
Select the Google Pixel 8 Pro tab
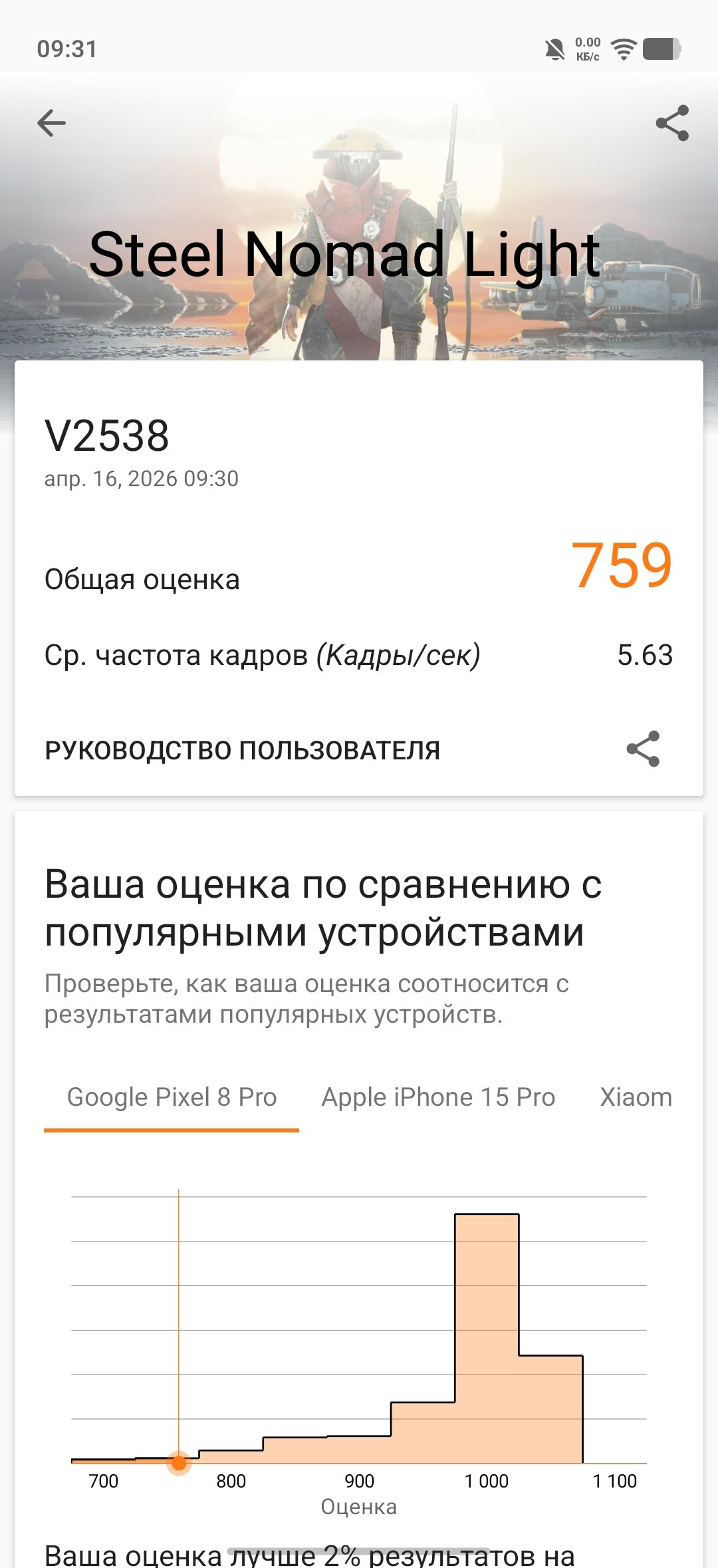(172, 1097)
